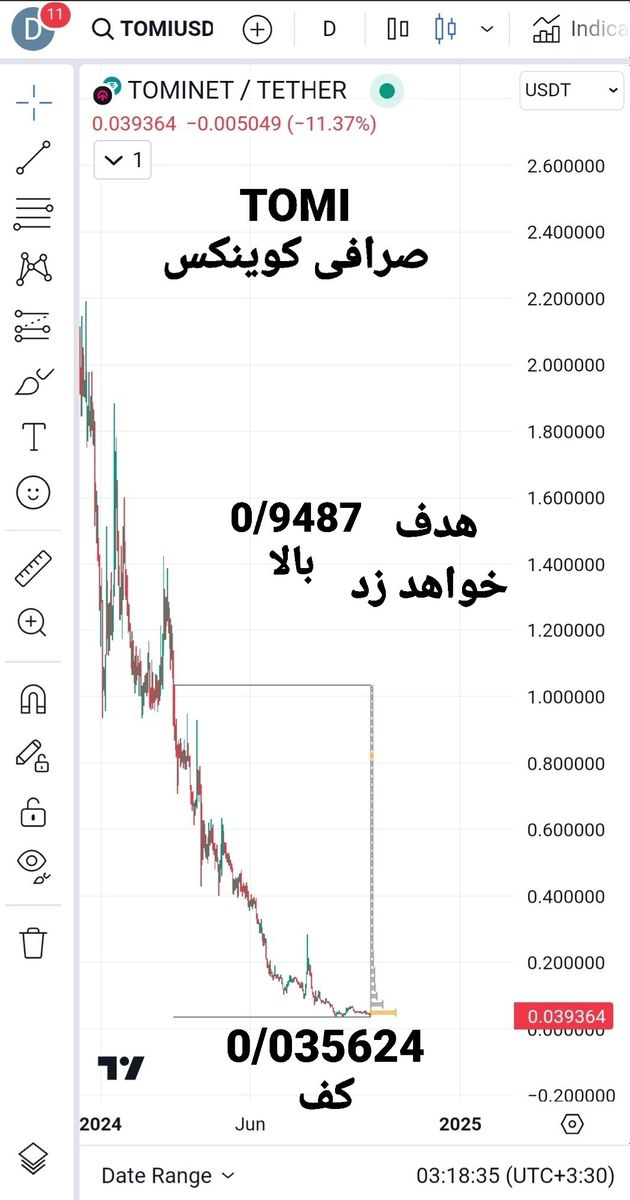This screenshot has height=1200, width=630.
Task: Open the Indicators menu
Action: tap(580, 29)
